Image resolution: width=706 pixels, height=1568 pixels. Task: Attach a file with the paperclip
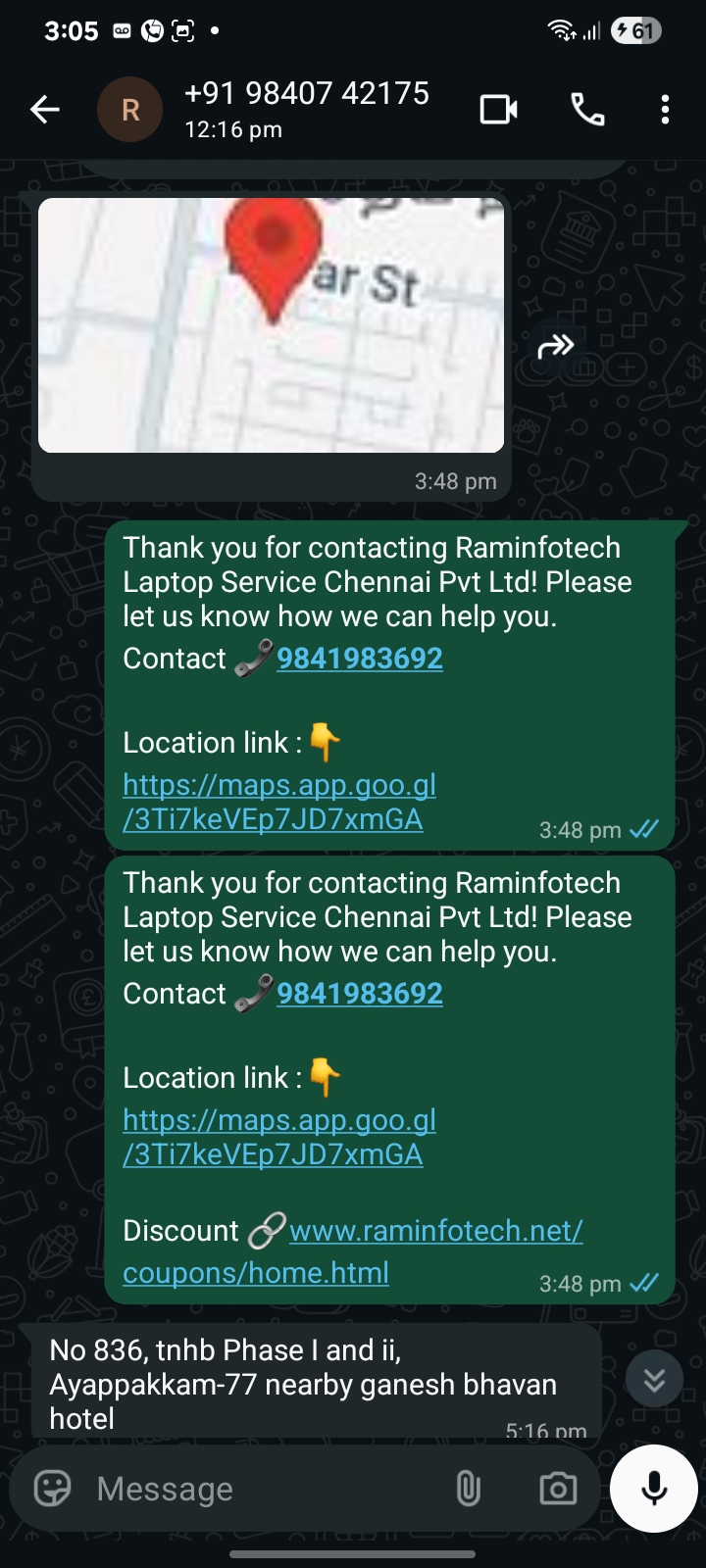pyautogui.click(x=469, y=1489)
